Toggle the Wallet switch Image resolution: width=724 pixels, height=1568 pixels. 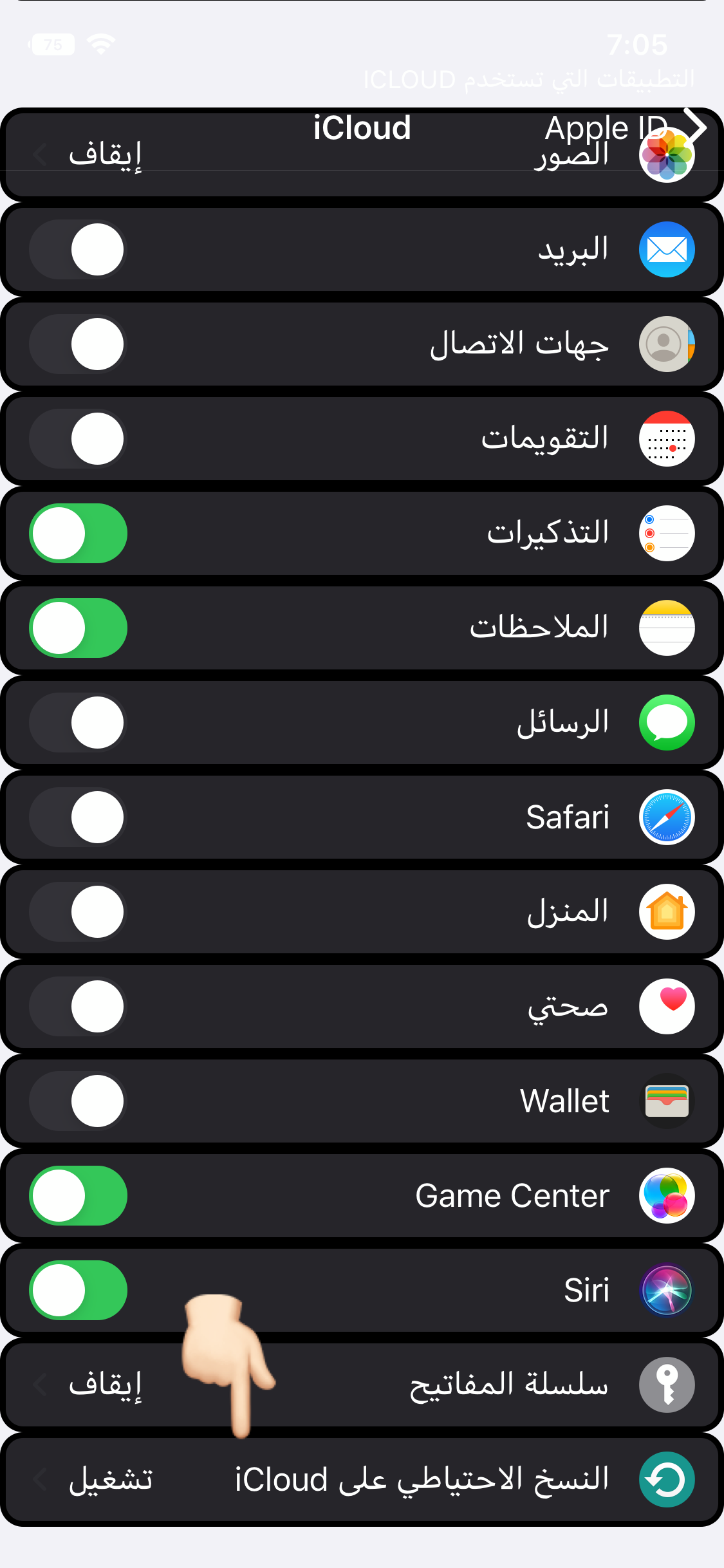[78, 1101]
